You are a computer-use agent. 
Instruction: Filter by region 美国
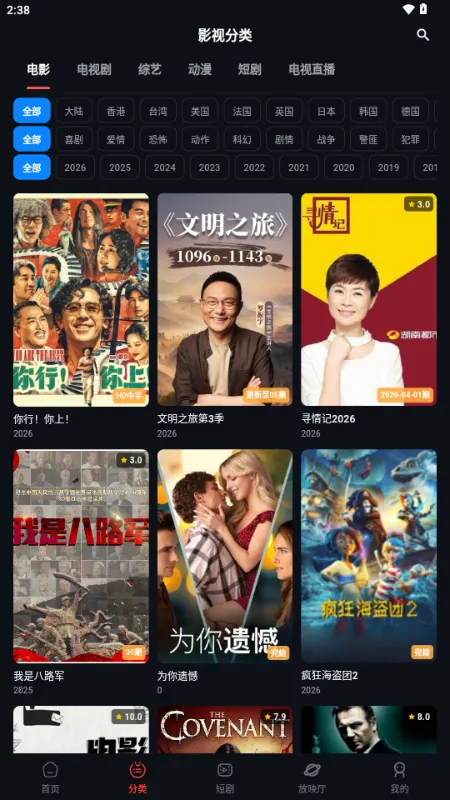click(x=200, y=111)
